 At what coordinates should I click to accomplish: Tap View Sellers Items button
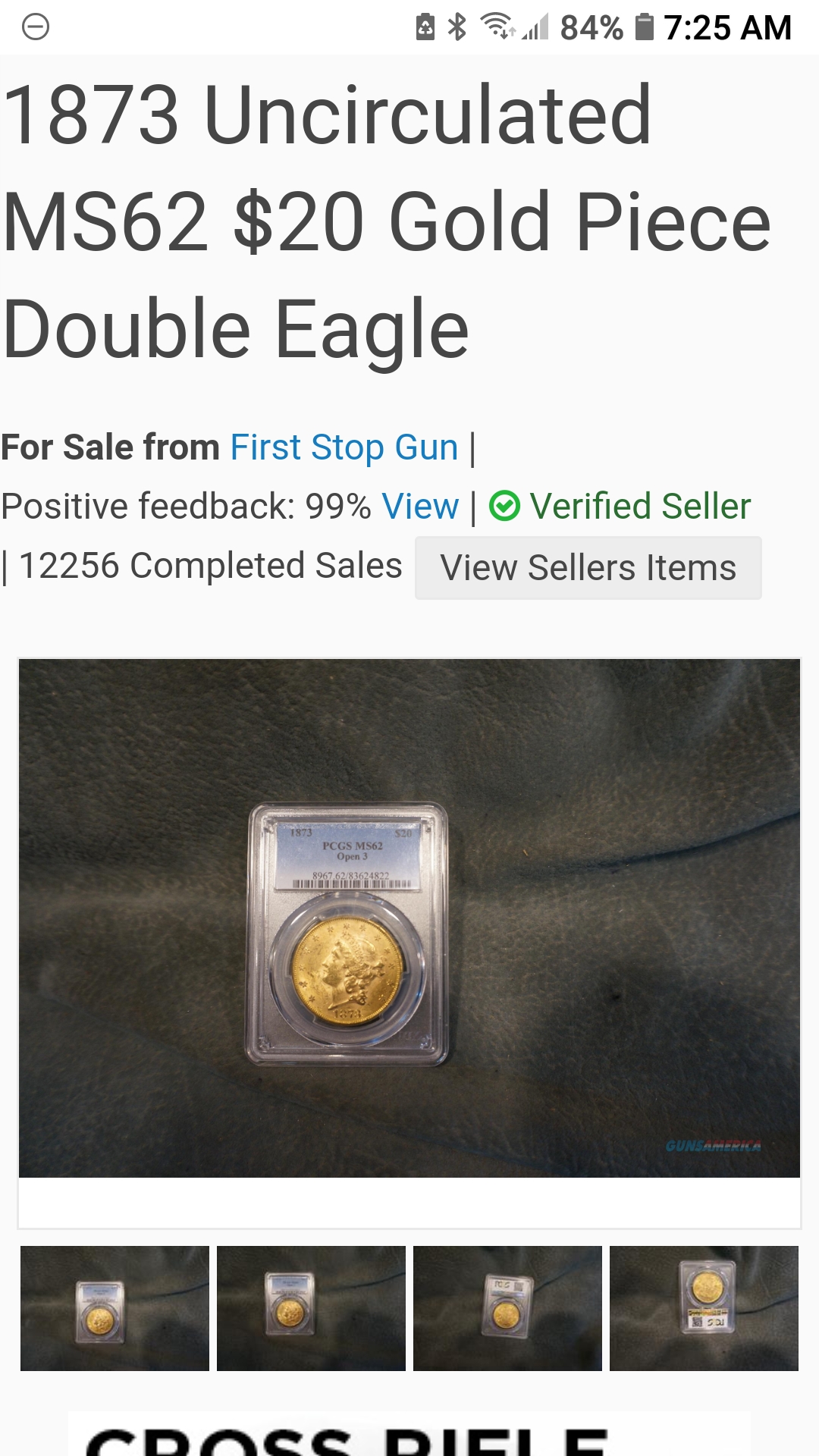point(588,568)
